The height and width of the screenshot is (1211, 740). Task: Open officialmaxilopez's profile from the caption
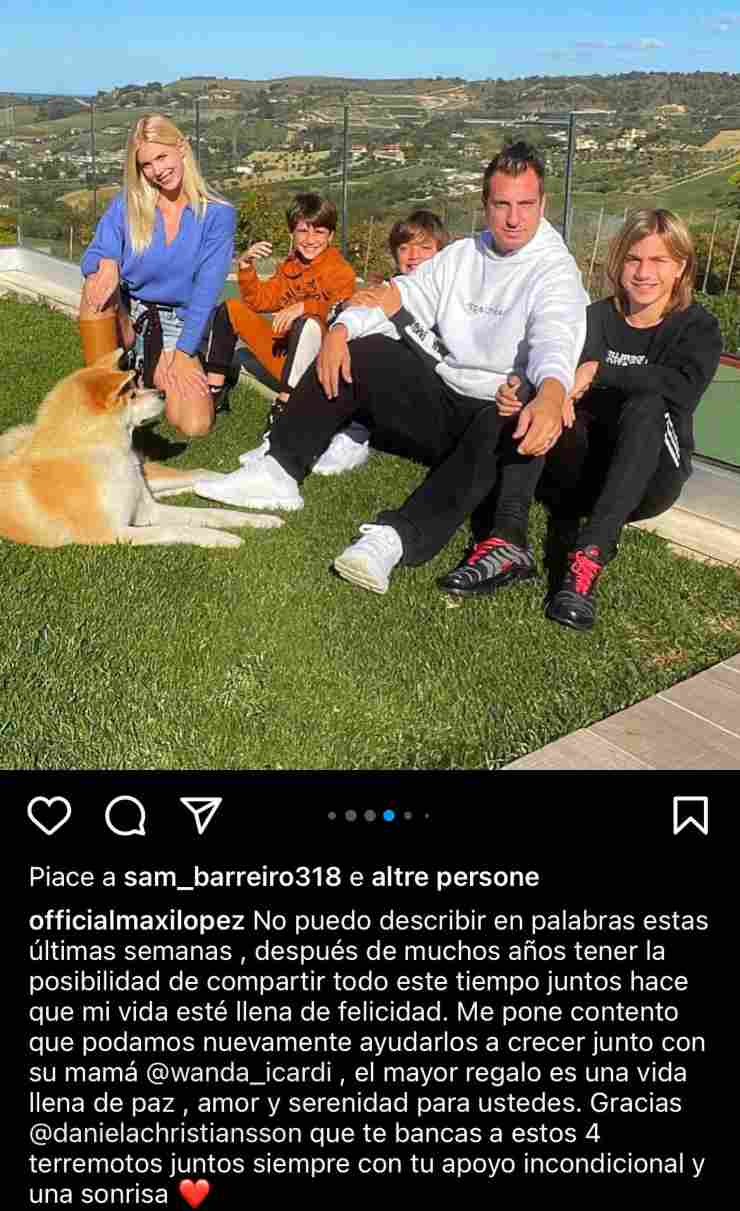tap(137, 920)
